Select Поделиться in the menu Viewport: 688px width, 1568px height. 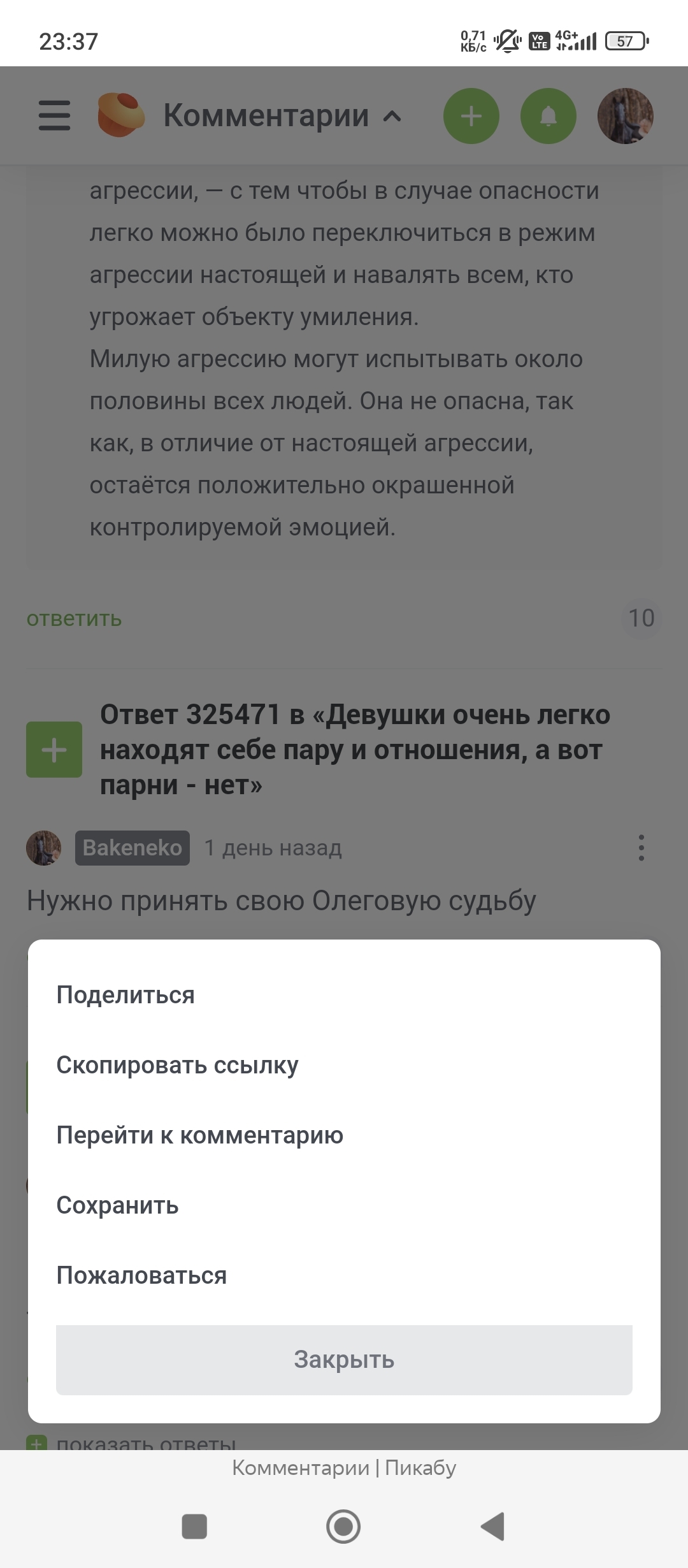pos(125,995)
